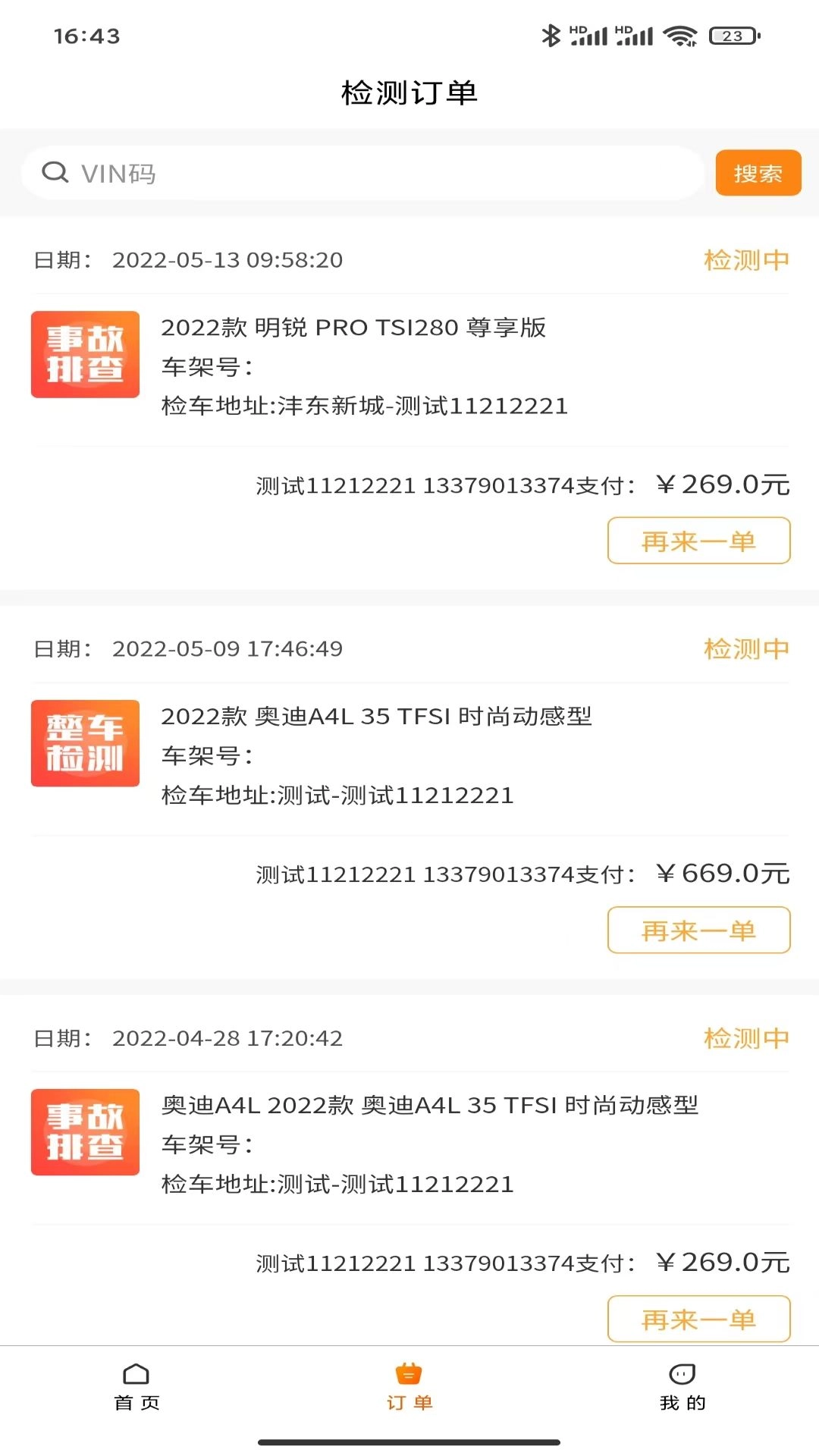The width and height of the screenshot is (819, 1456).
Task: Reorder via 再来一单 under the 2022-05-13 order
Action: coord(698,541)
